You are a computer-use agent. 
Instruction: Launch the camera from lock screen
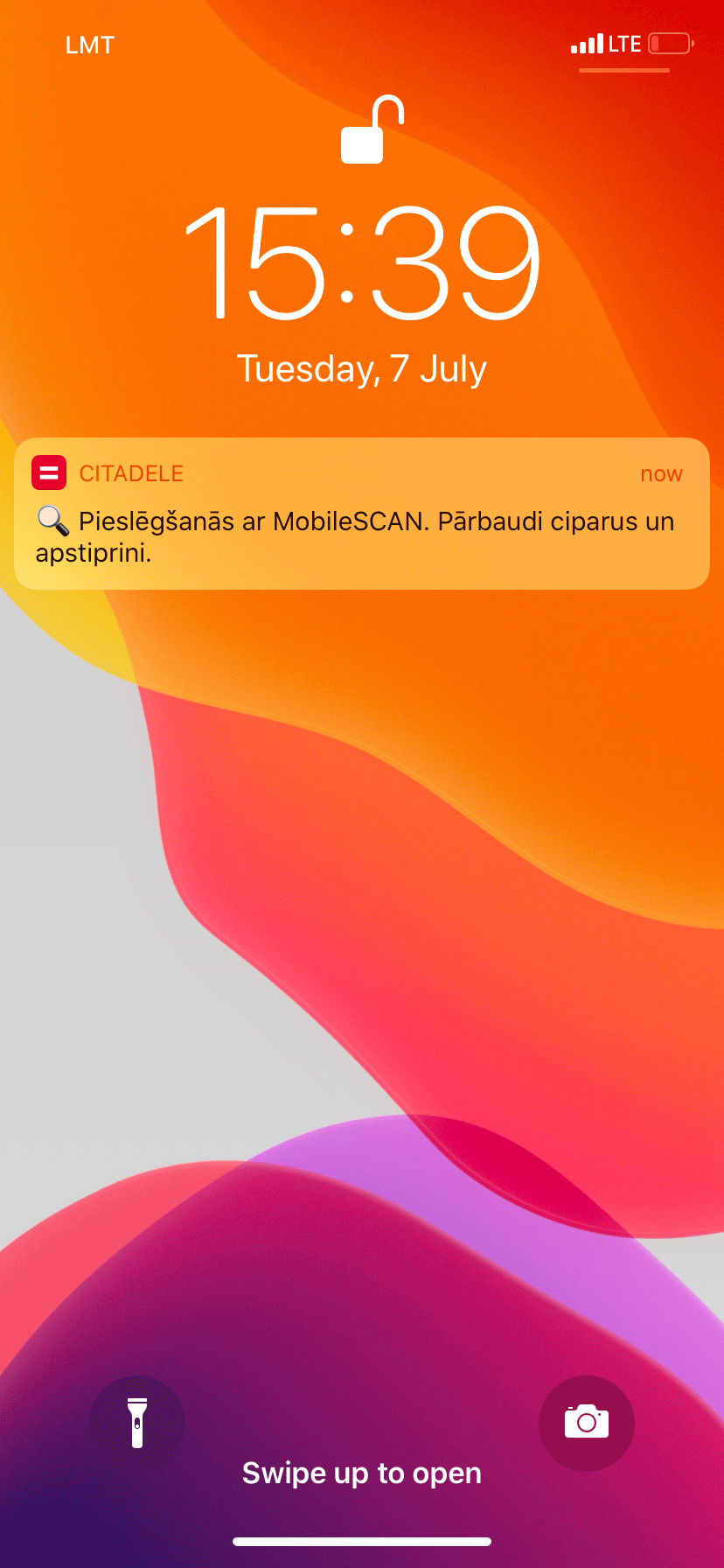pos(587,1424)
